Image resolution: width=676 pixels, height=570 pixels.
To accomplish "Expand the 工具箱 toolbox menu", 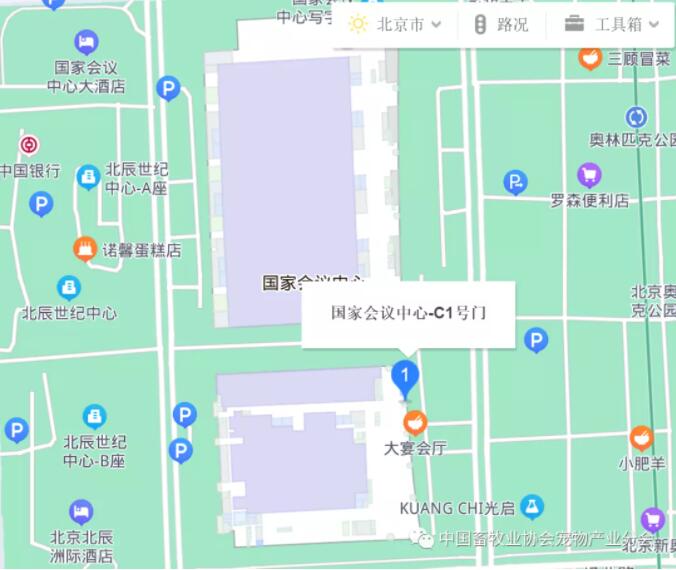I will point(612,25).
